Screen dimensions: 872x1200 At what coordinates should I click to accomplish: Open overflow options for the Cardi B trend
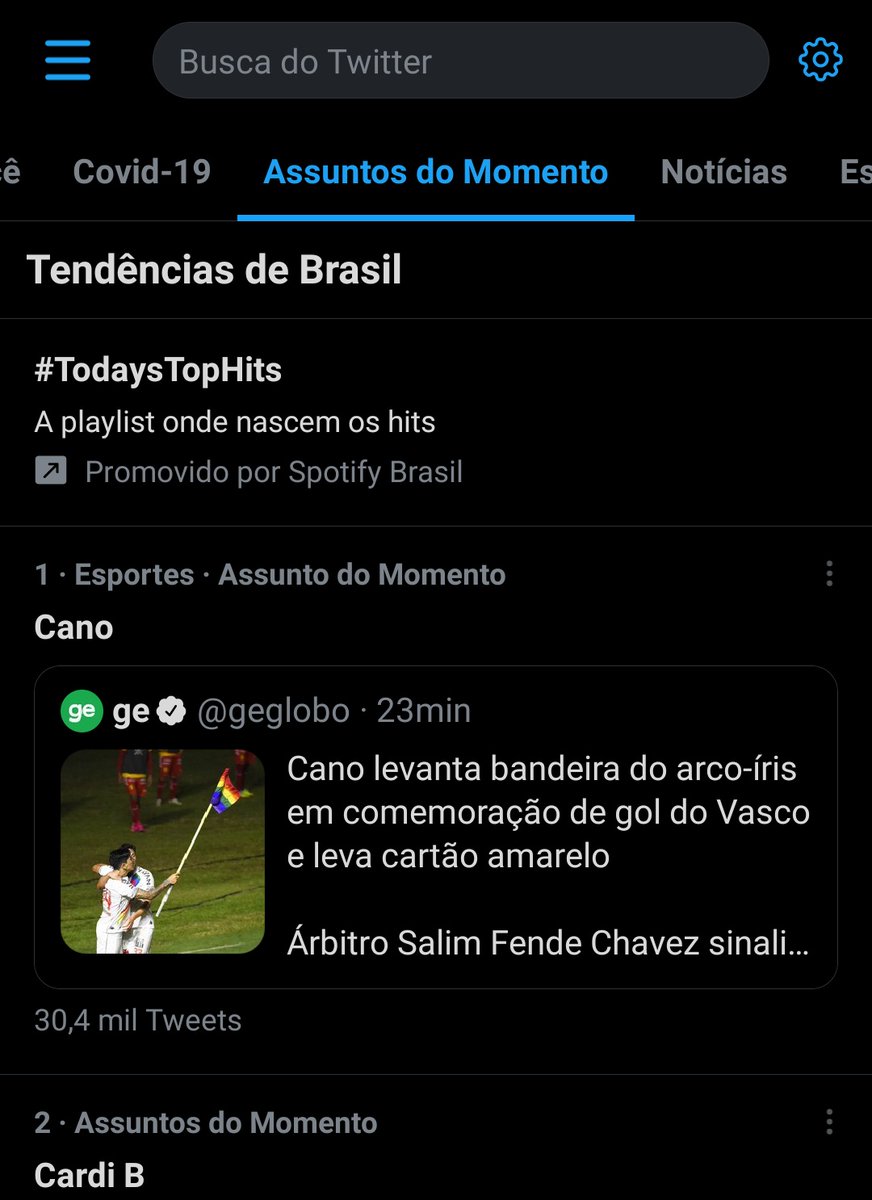pos(829,1122)
